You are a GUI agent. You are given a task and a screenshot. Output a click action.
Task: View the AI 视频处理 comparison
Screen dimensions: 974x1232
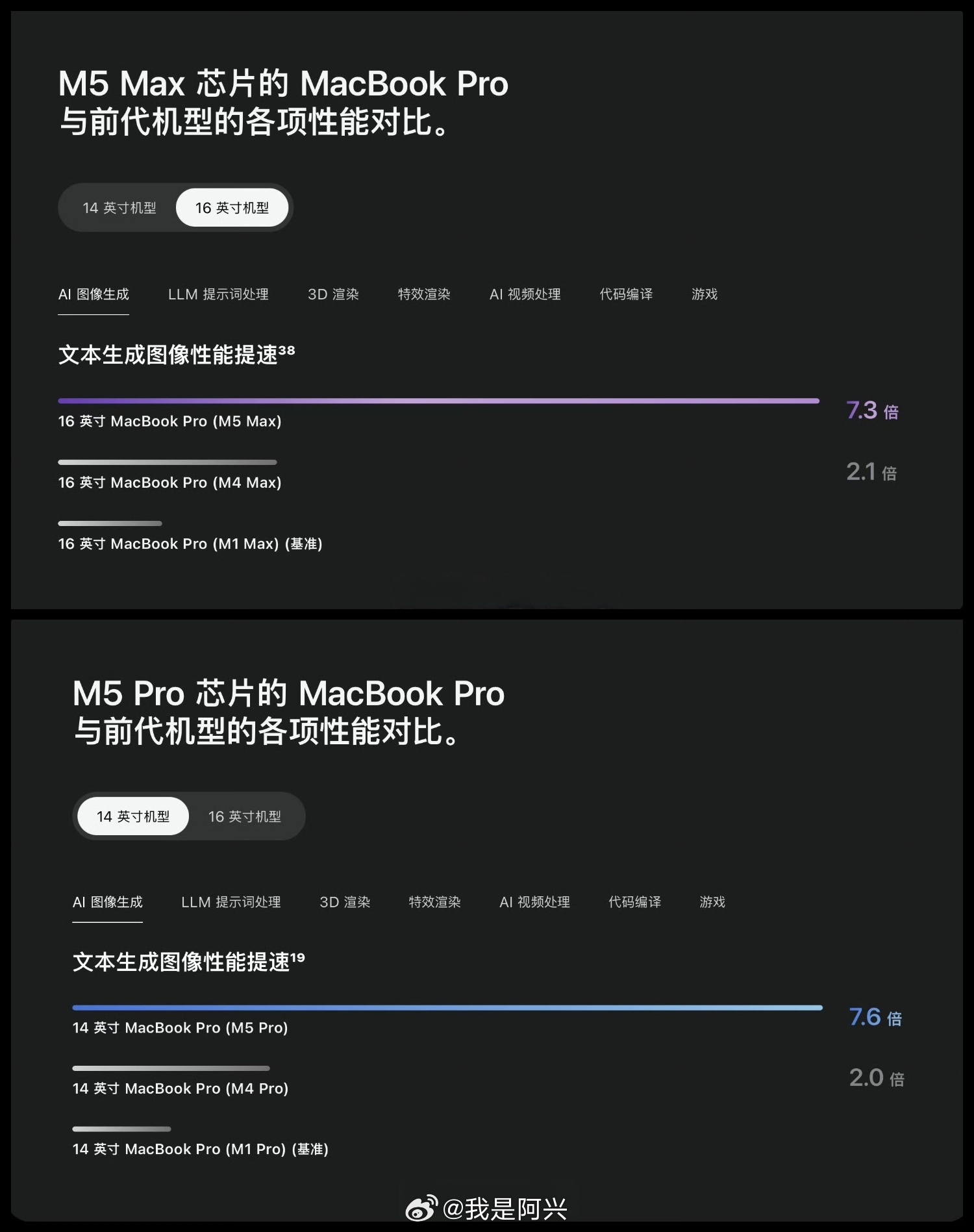pos(525,294)
